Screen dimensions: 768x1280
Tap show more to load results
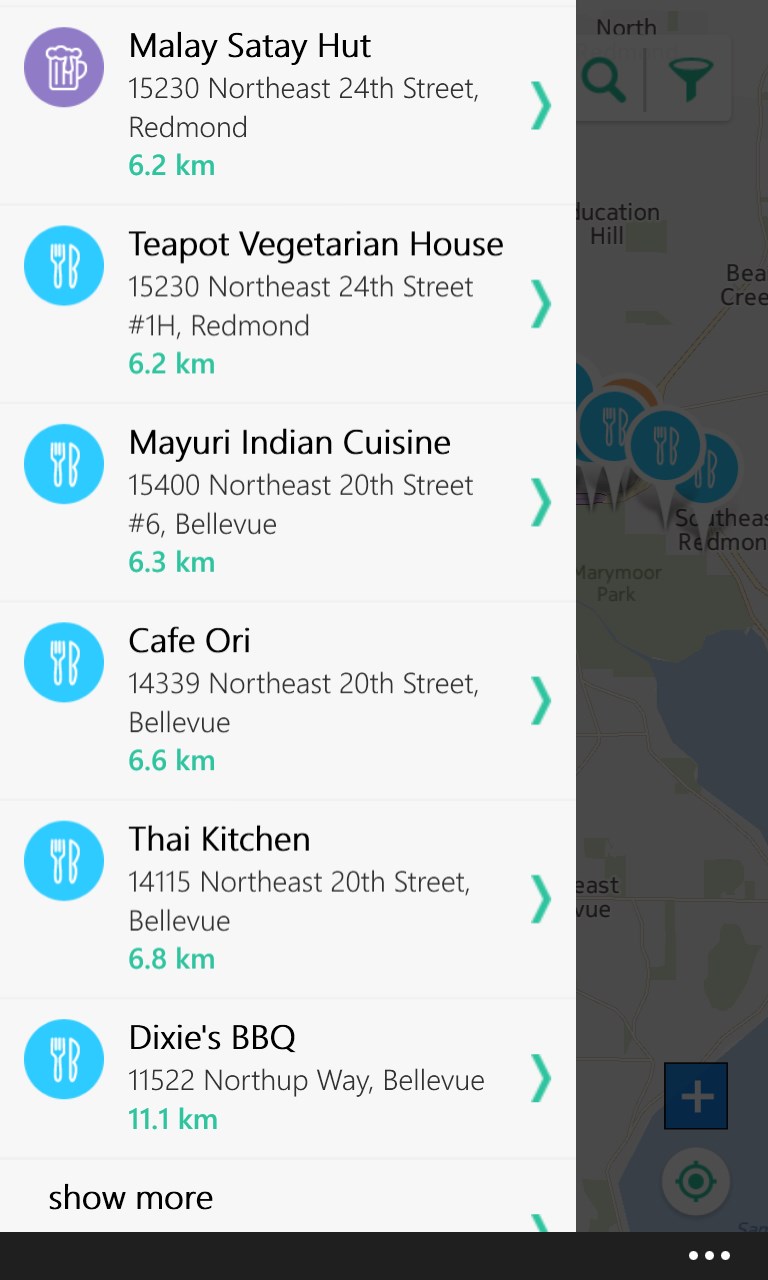click(x=131, y=1197)
